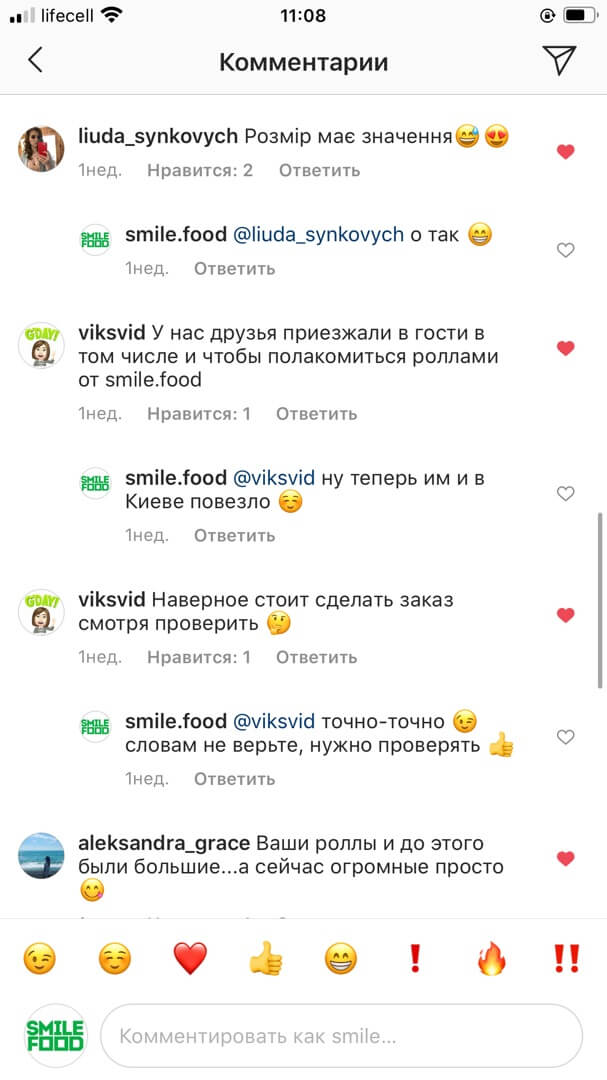607x1080 pixels.
Task: View likes on liuda_synkovych's comment
Action: pos(200,170)
